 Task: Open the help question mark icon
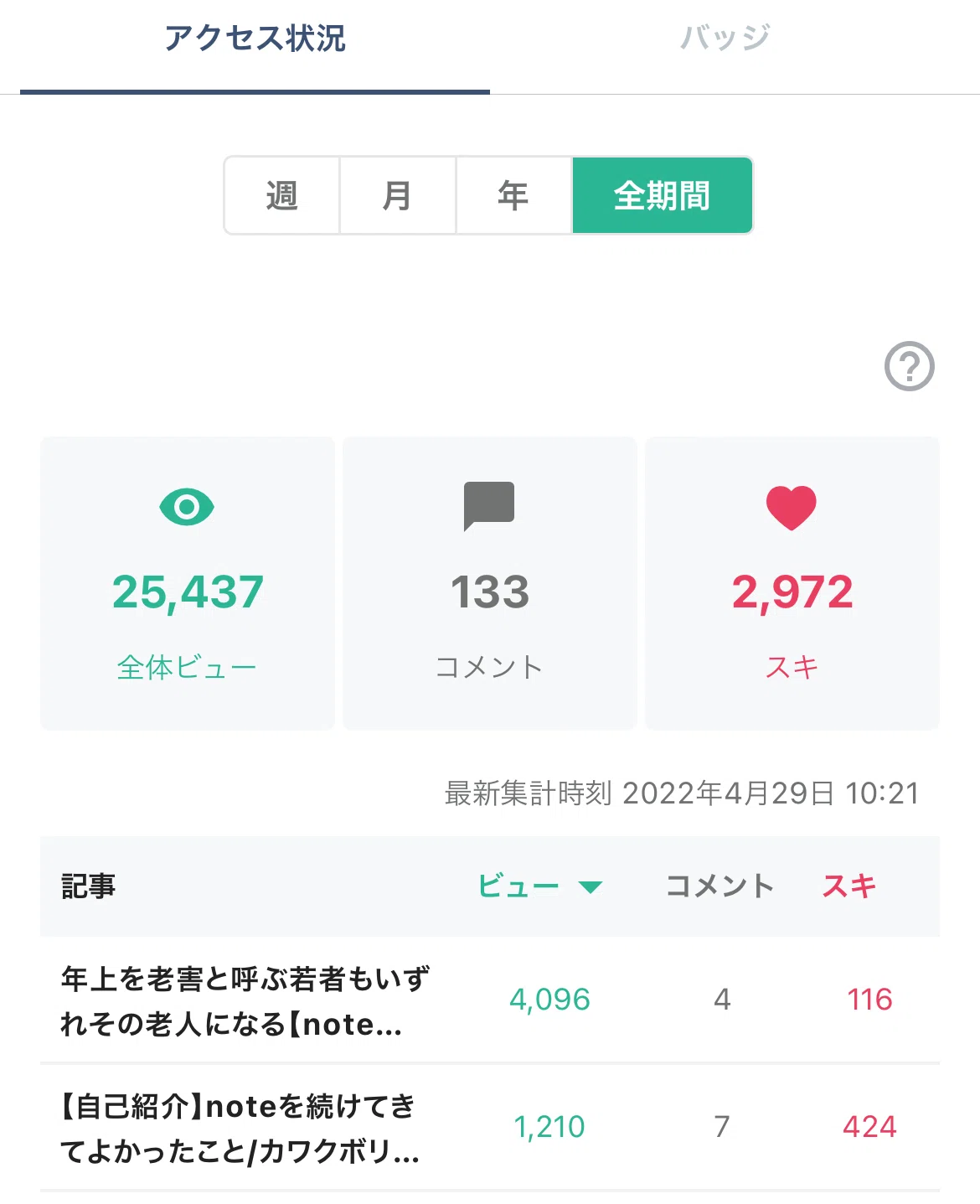coord(909,366)
